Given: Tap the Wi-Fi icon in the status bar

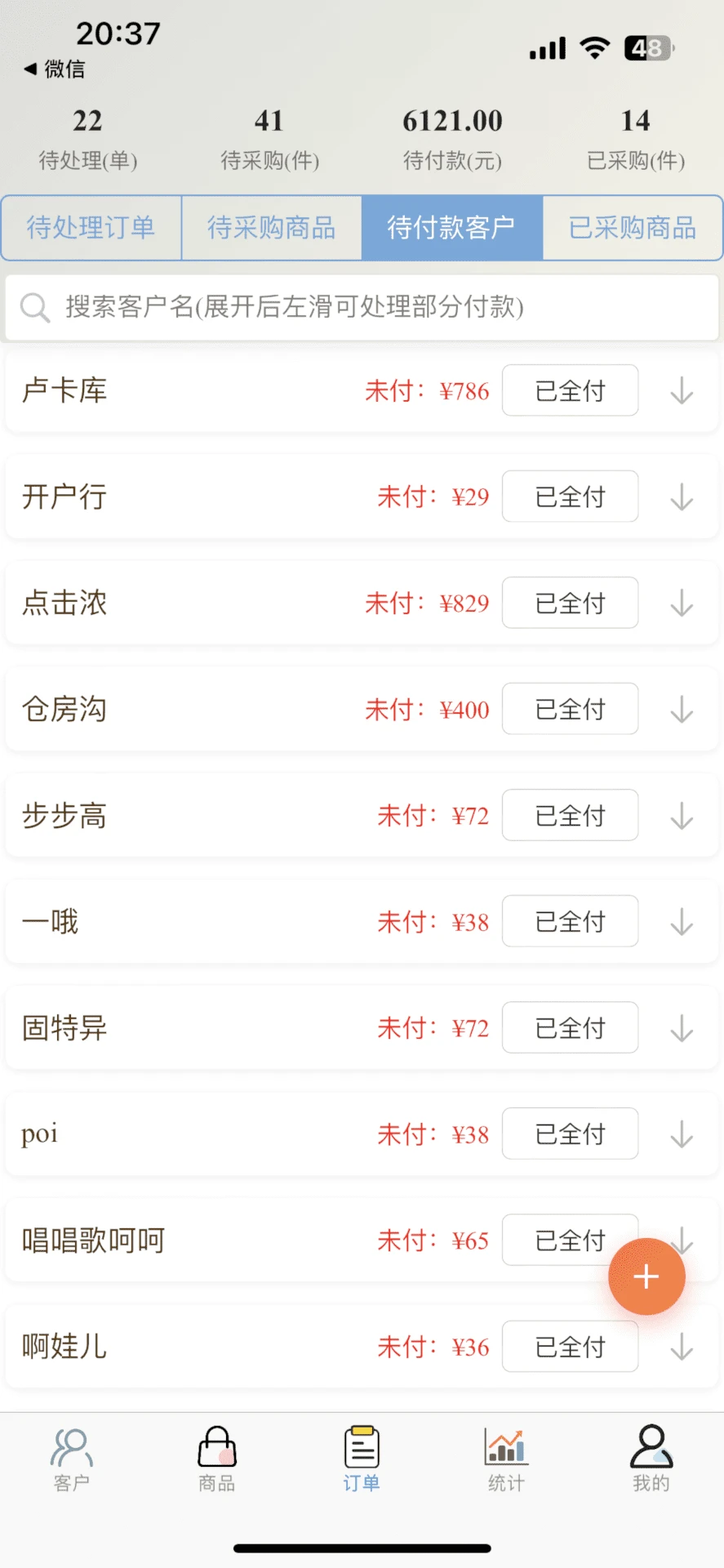Looking at the screenshot, I should [595, 47].
